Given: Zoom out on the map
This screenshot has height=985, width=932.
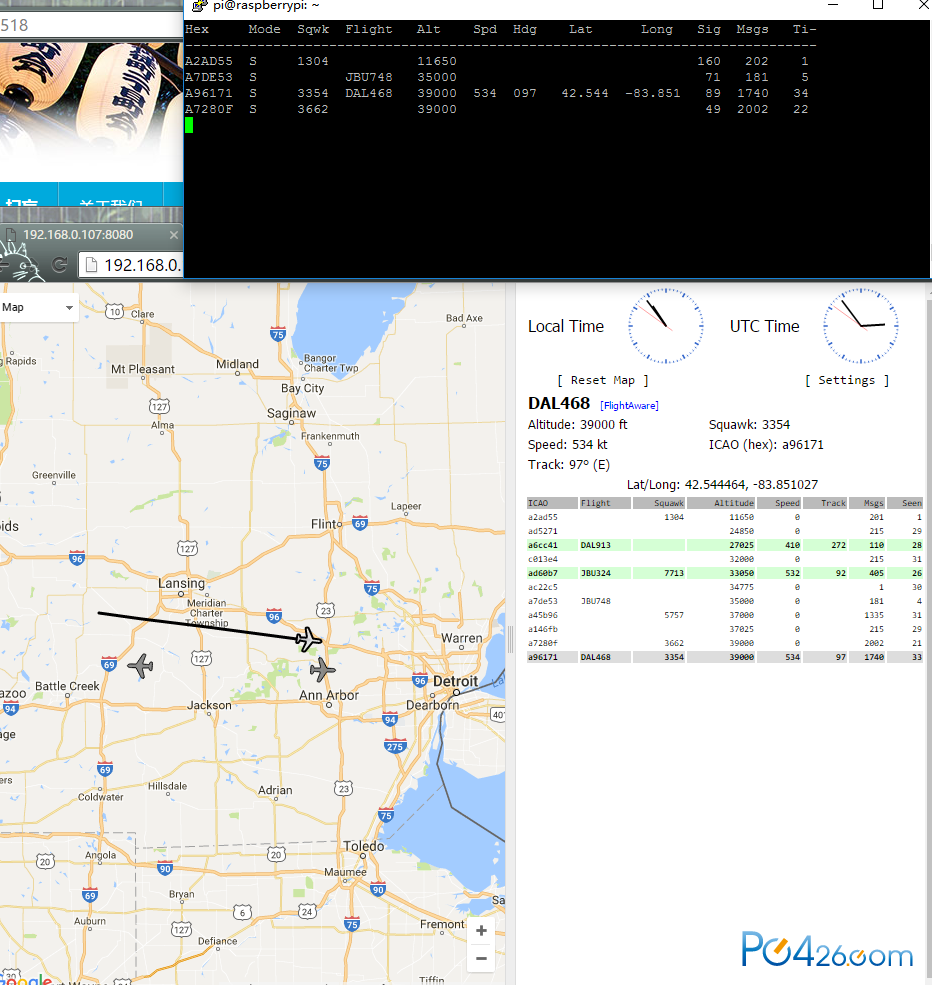Looking at the screenshot, I should point(481,958).
